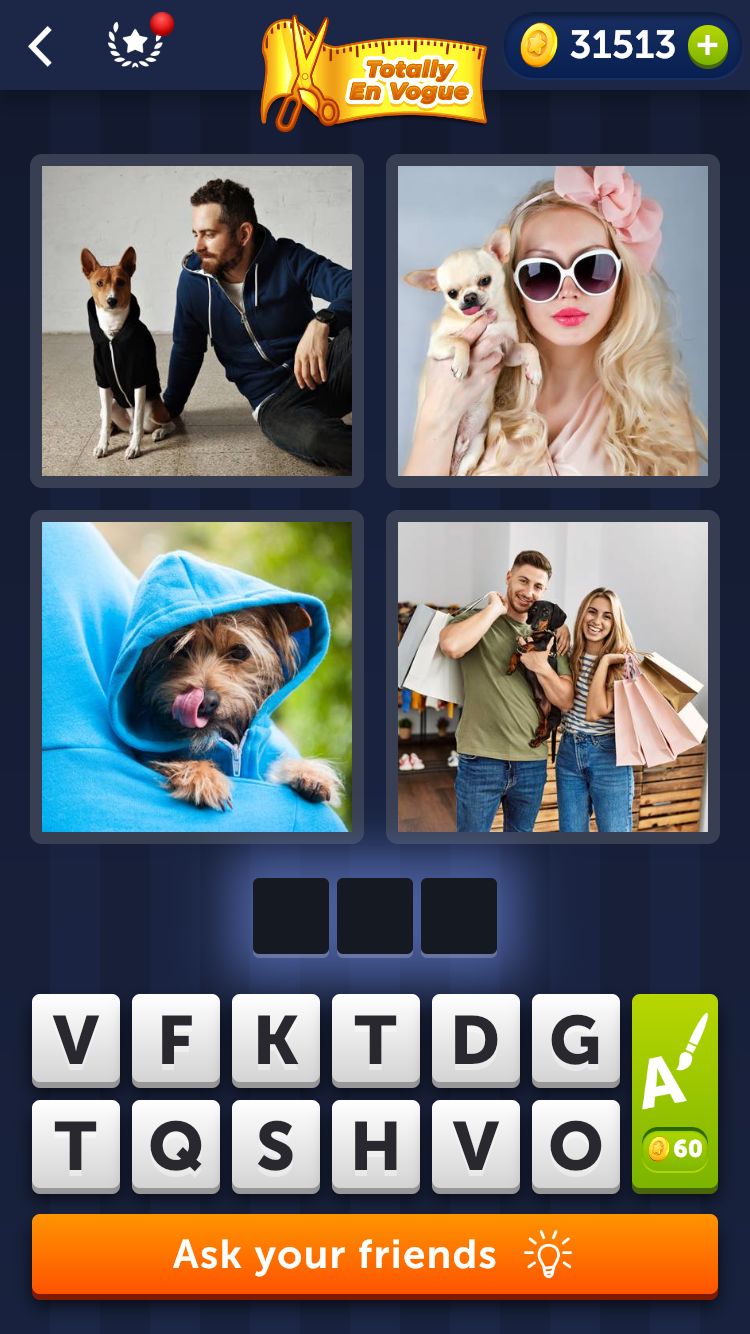Go back using the arrow icon
750x1334 pixels.
click(x=40, y=47)
